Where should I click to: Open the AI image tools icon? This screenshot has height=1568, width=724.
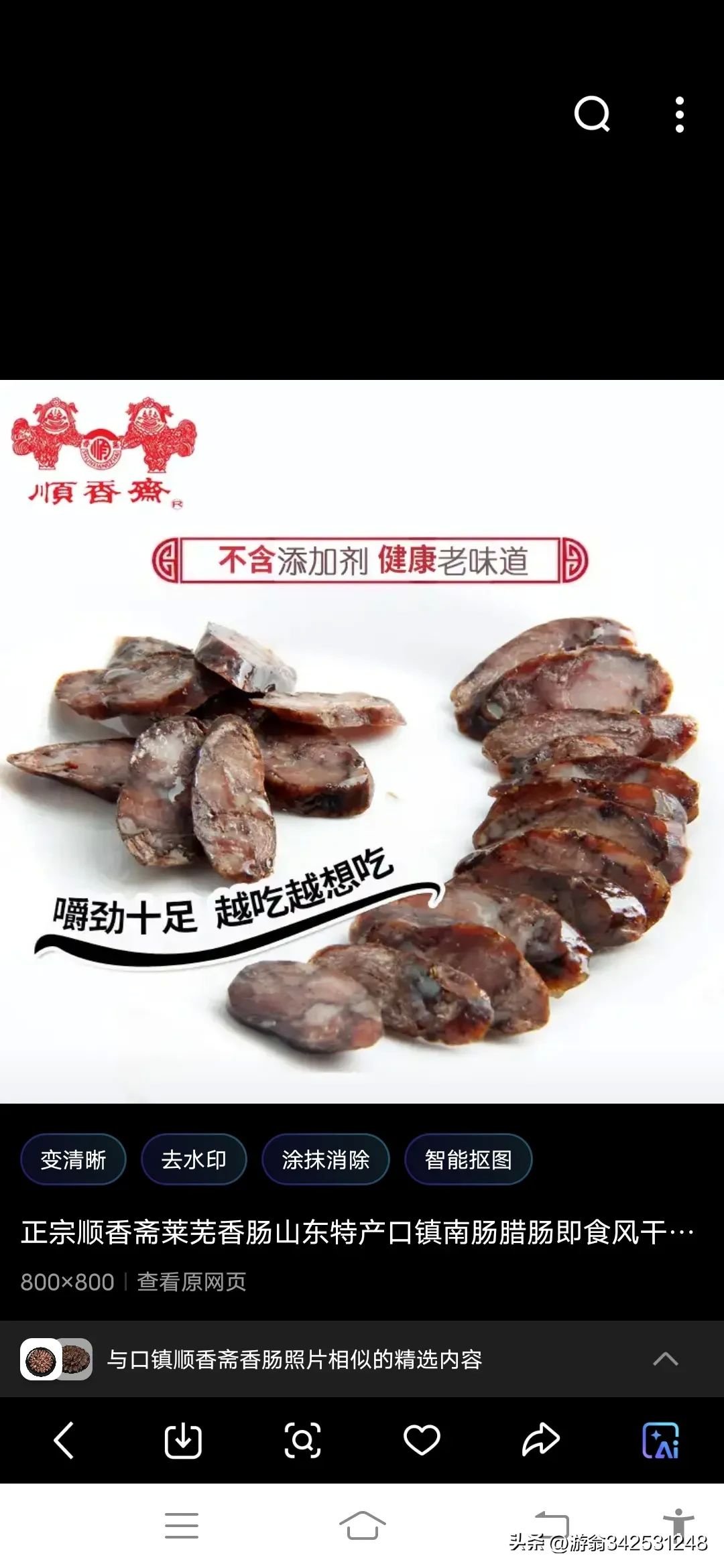pos(660,1440)
